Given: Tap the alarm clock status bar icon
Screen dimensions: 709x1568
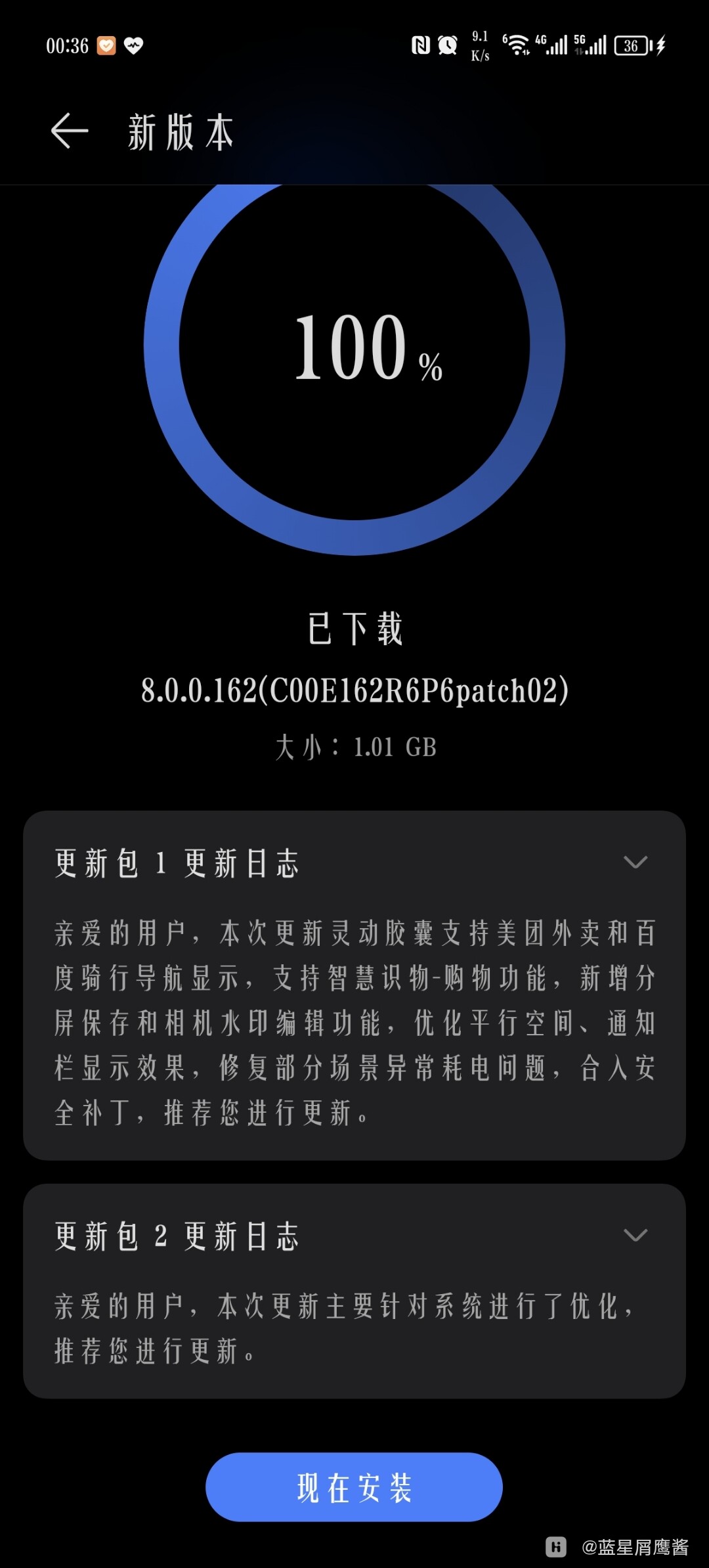Looking at the screenshot, I should pos(448,45).
